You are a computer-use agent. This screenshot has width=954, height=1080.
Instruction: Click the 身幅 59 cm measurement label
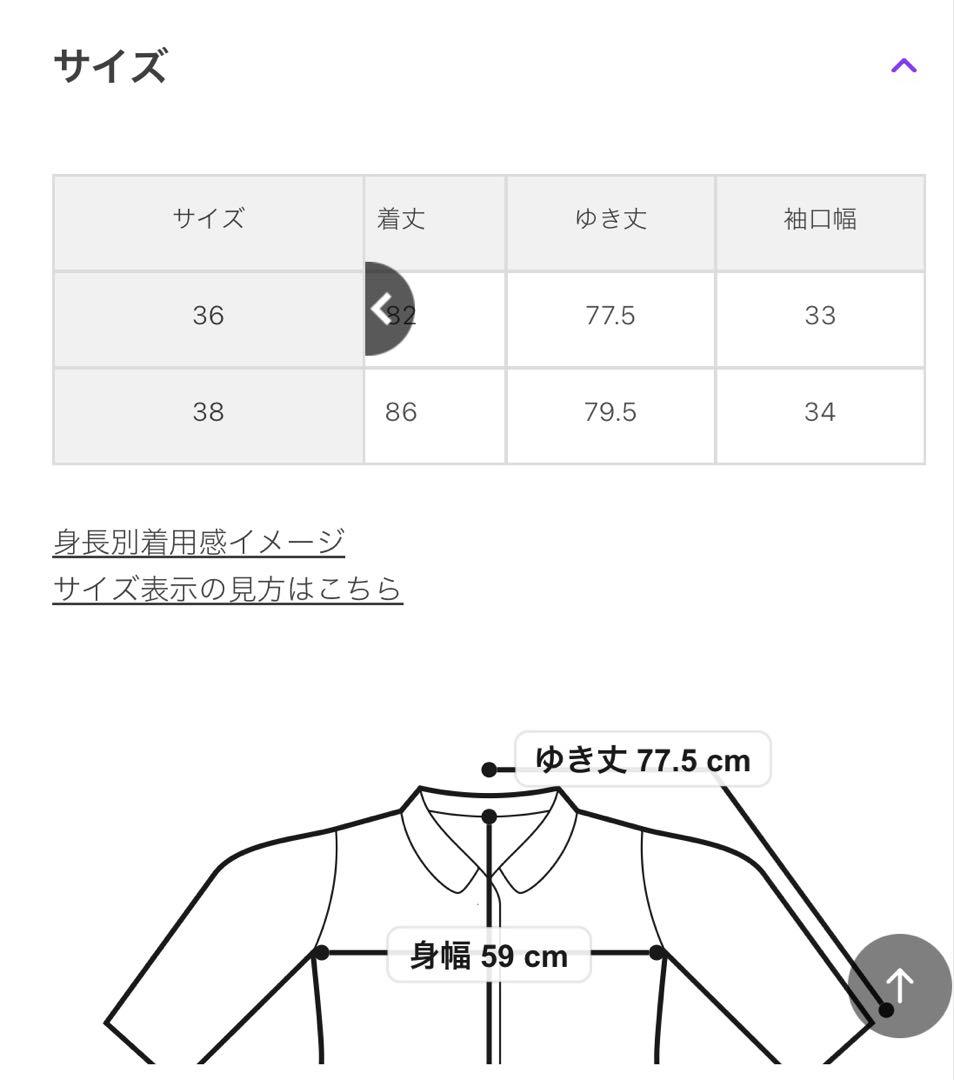point(487,955)
